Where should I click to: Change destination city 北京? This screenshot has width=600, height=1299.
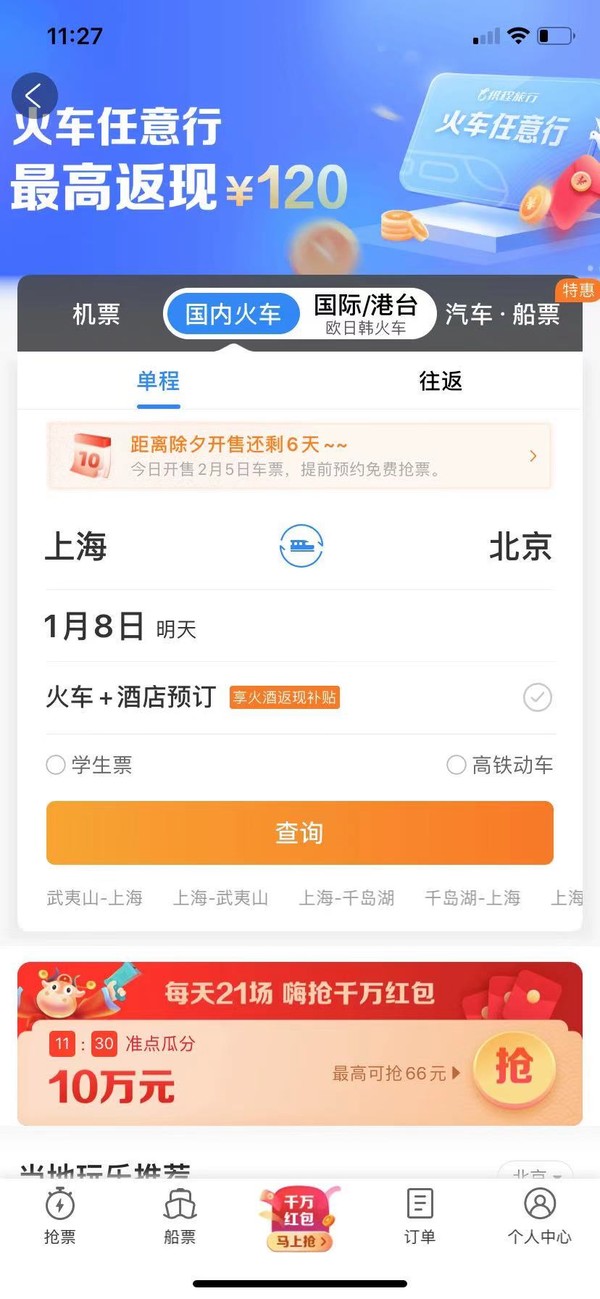click(520, 547)
